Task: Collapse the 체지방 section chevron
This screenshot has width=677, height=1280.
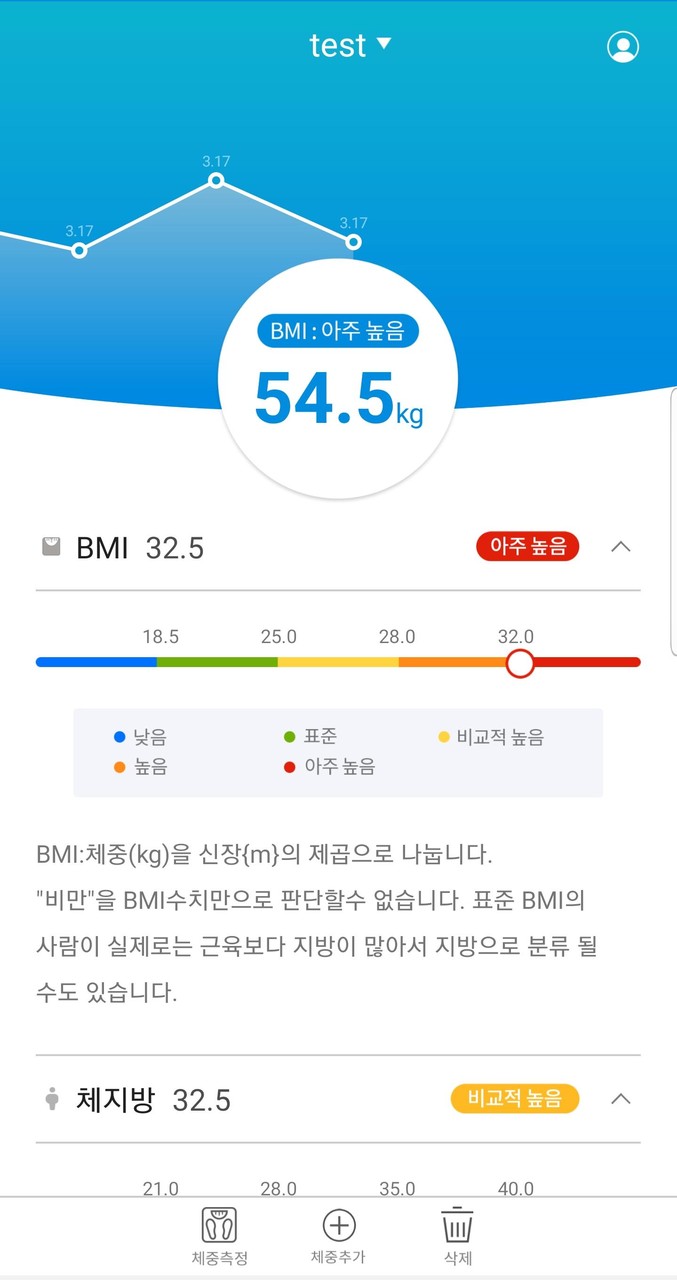Action: pyautogui.click(x=621, y=1099)
